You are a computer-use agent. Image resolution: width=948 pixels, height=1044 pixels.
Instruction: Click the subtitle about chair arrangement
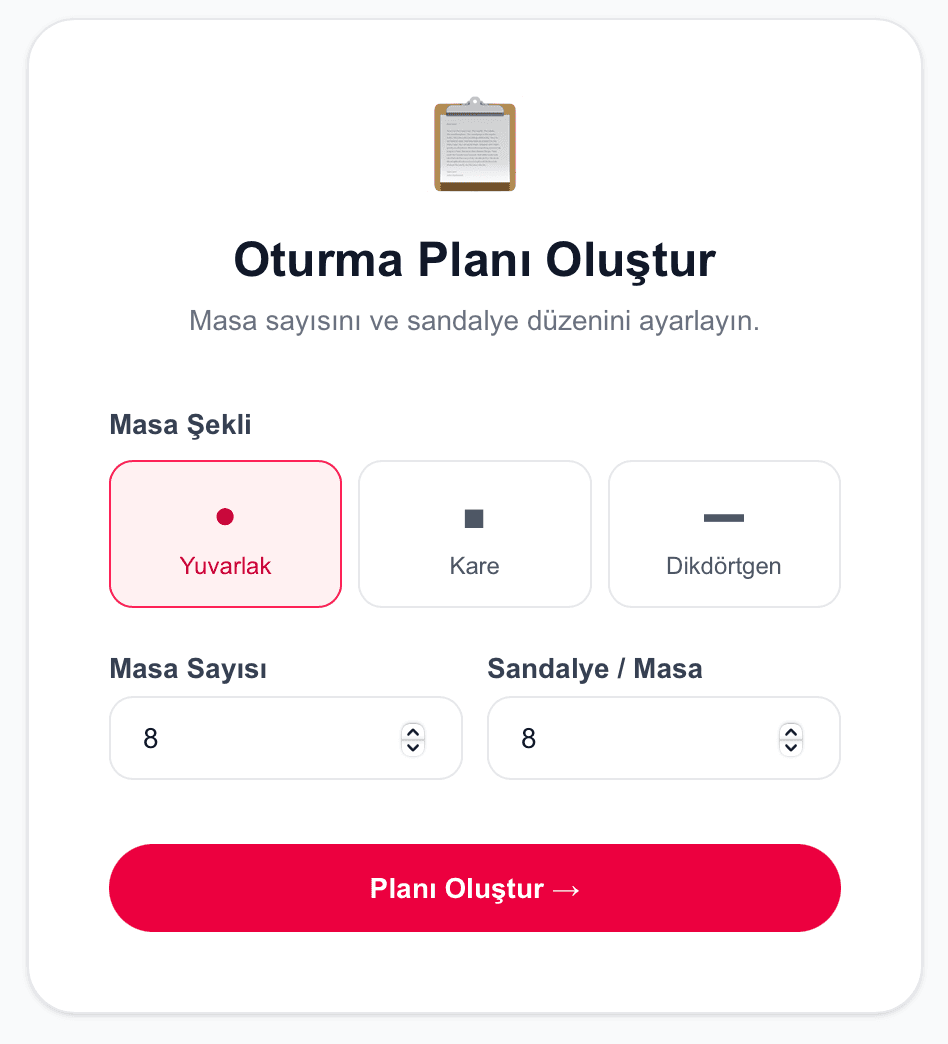pos(474,321)
